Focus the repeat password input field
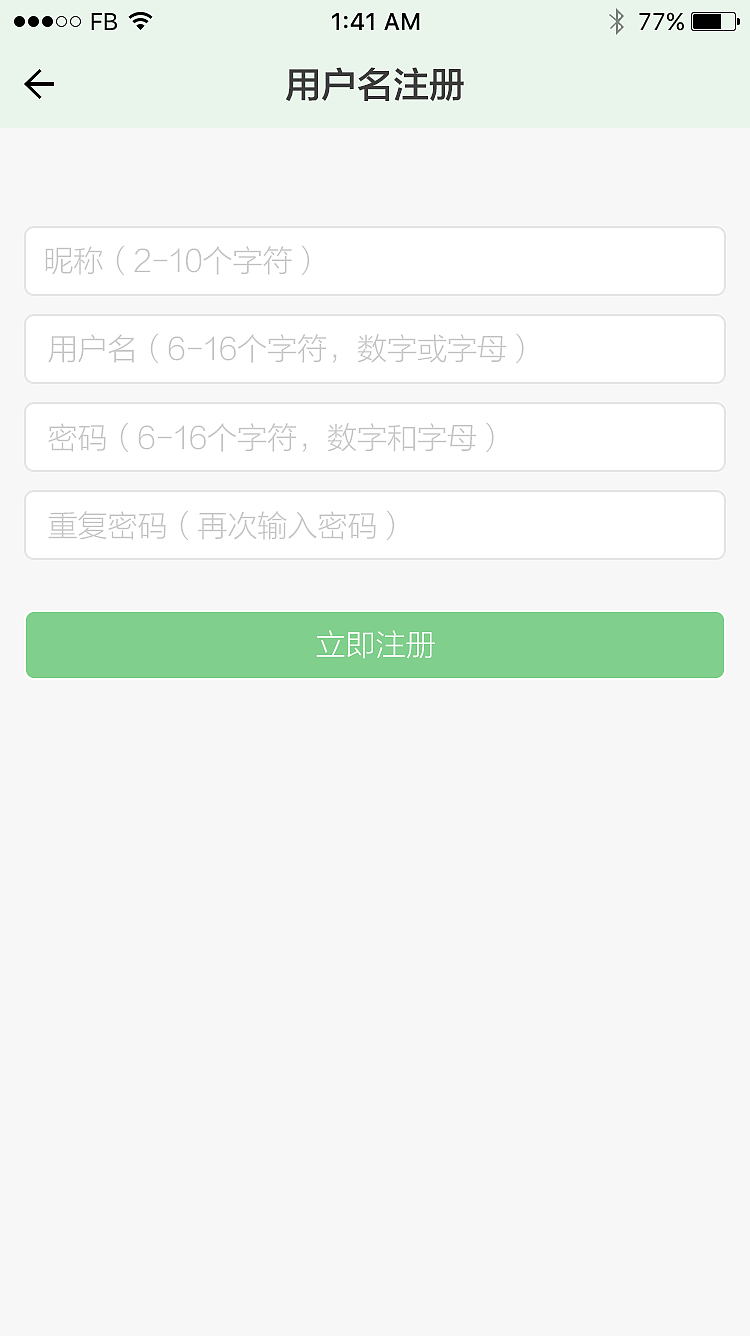Viewport: 750px width, 1336px height. click(375, 525)
